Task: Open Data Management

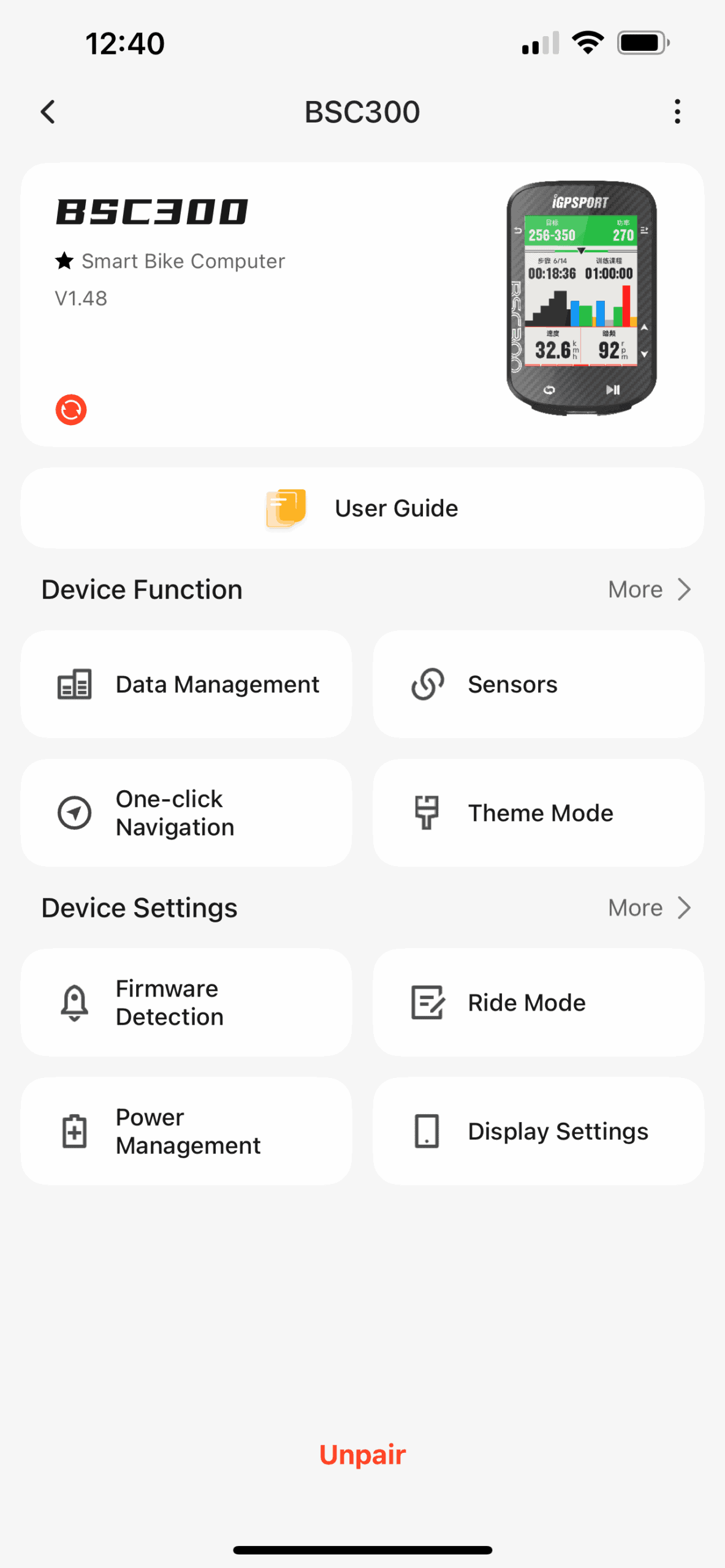Action: 186,684
